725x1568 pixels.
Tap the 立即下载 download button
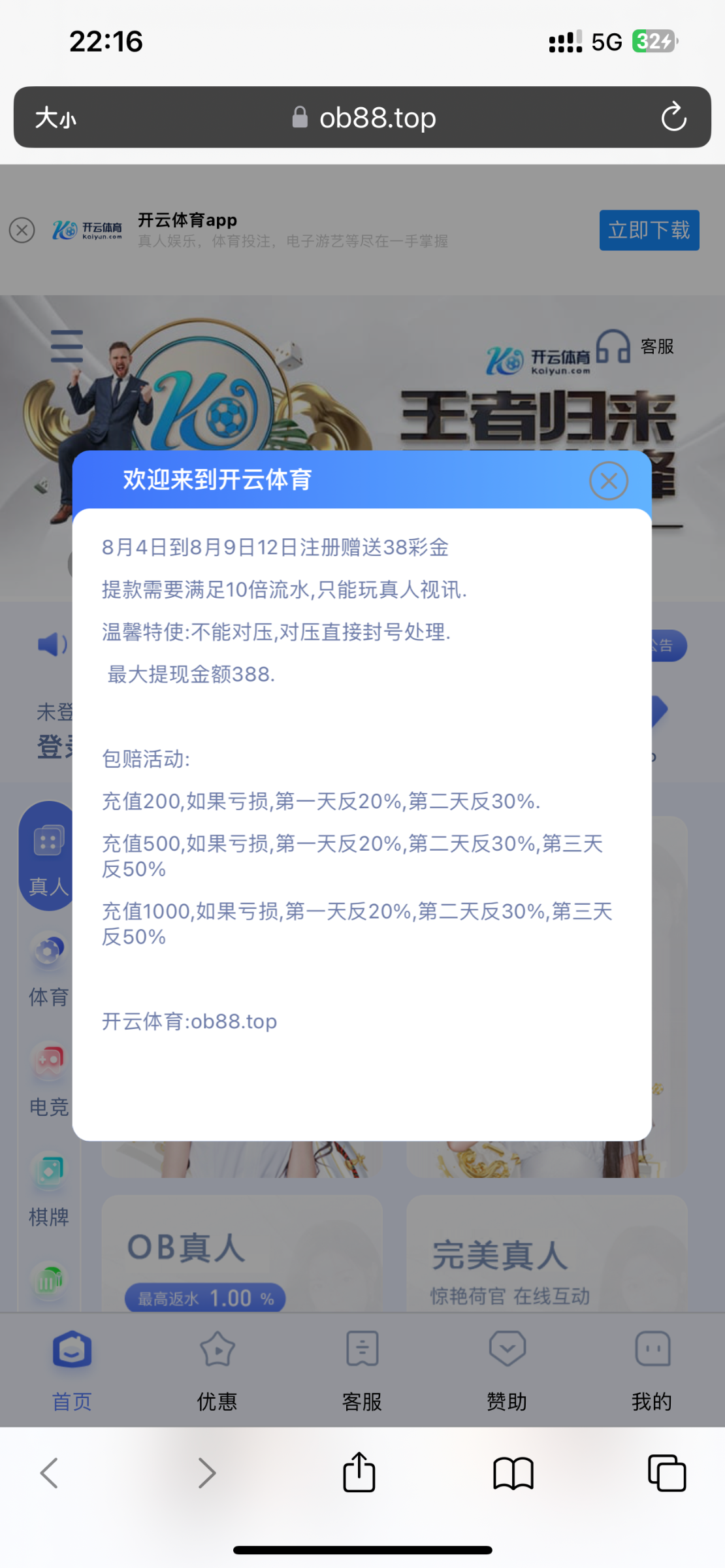tap(649, 230)
